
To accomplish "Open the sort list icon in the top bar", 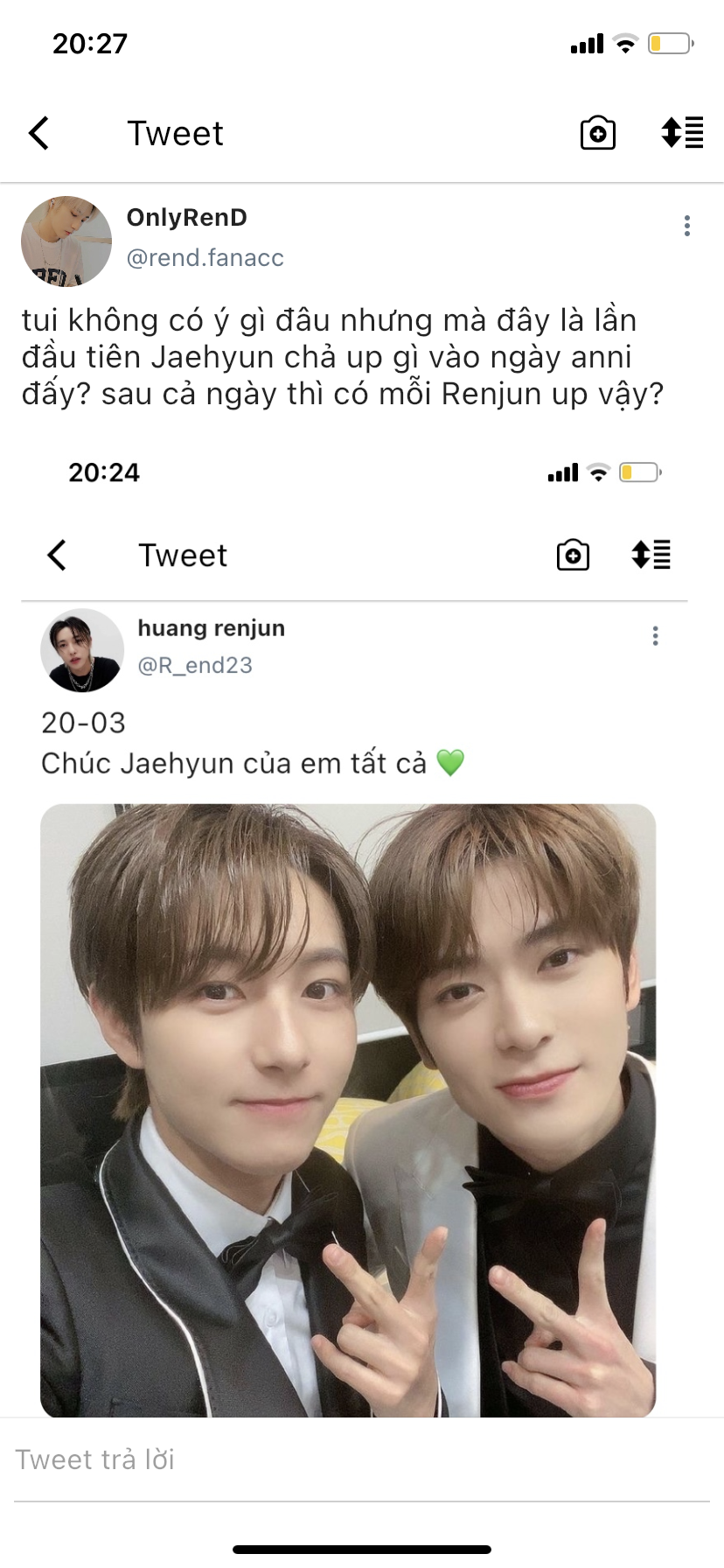I will point(682,133).
